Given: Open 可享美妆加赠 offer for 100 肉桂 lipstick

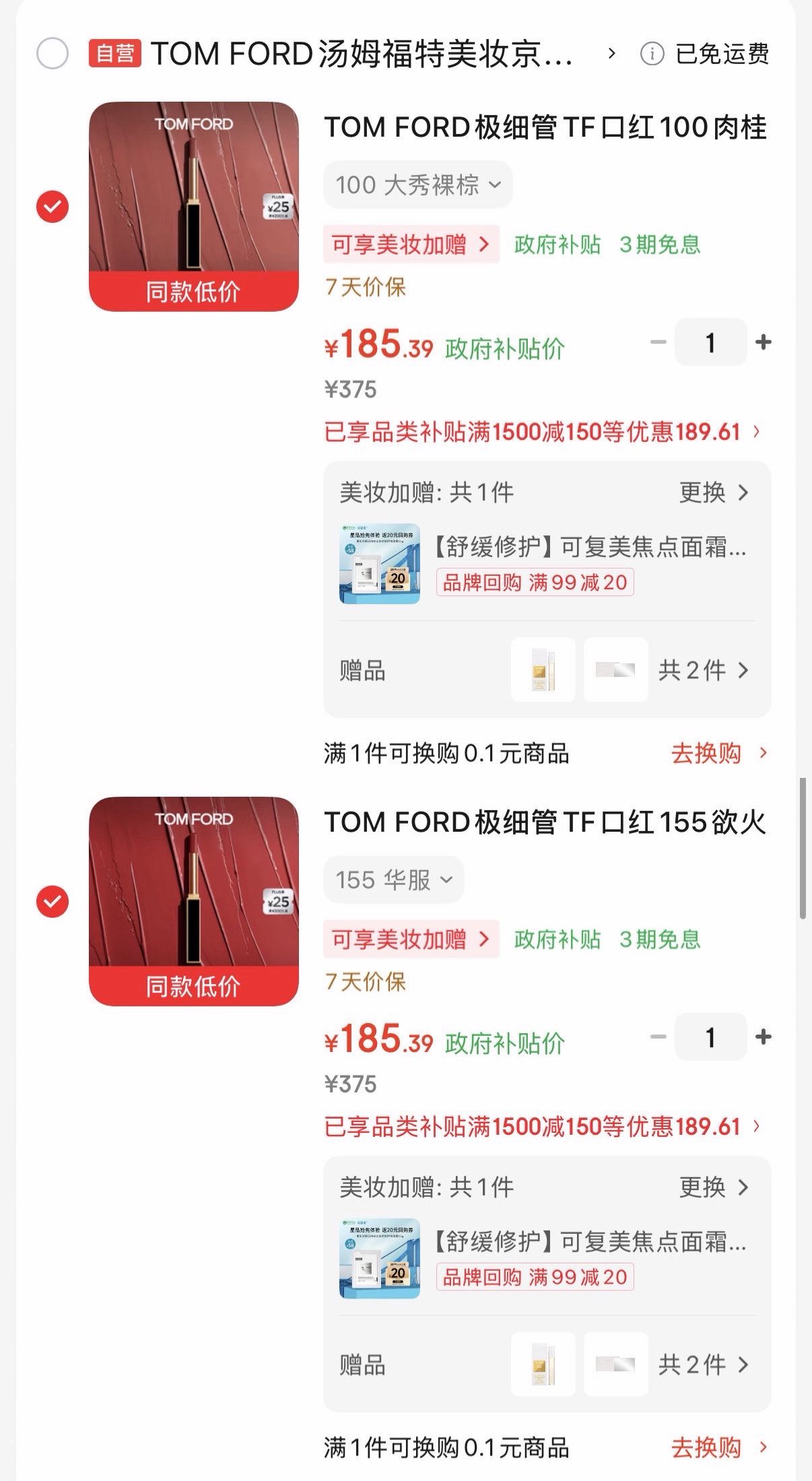Looking at the screenshot, I should [411, 244].
